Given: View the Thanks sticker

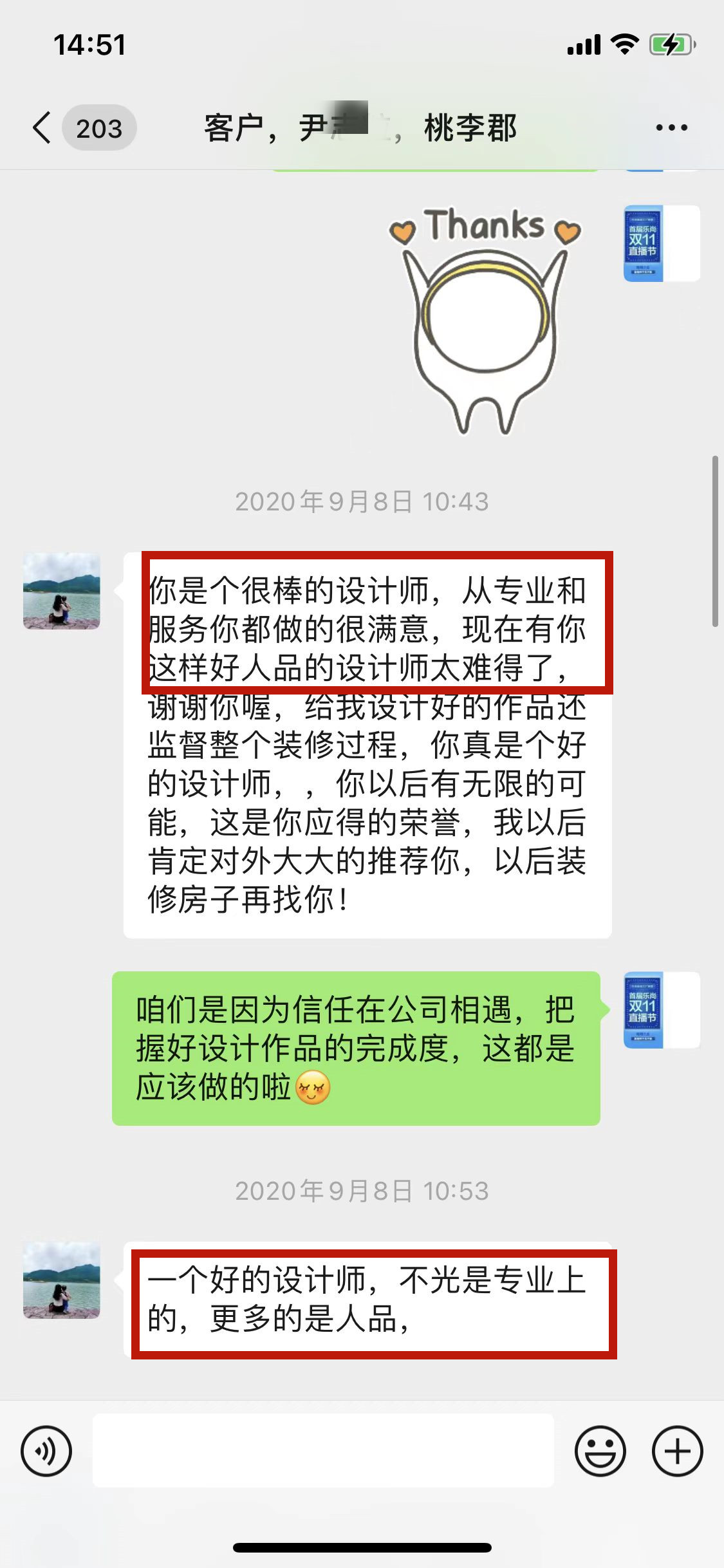Looking at the screenshot, I should (485, 320).
